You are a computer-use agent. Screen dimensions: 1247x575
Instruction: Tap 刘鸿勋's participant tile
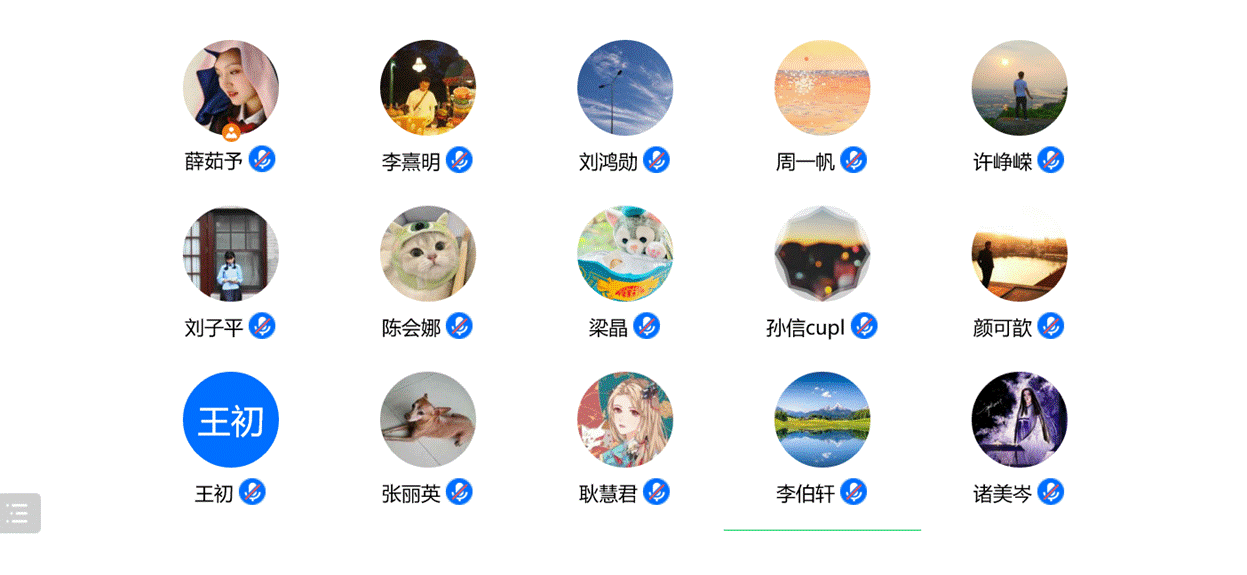tap(625, 88)
